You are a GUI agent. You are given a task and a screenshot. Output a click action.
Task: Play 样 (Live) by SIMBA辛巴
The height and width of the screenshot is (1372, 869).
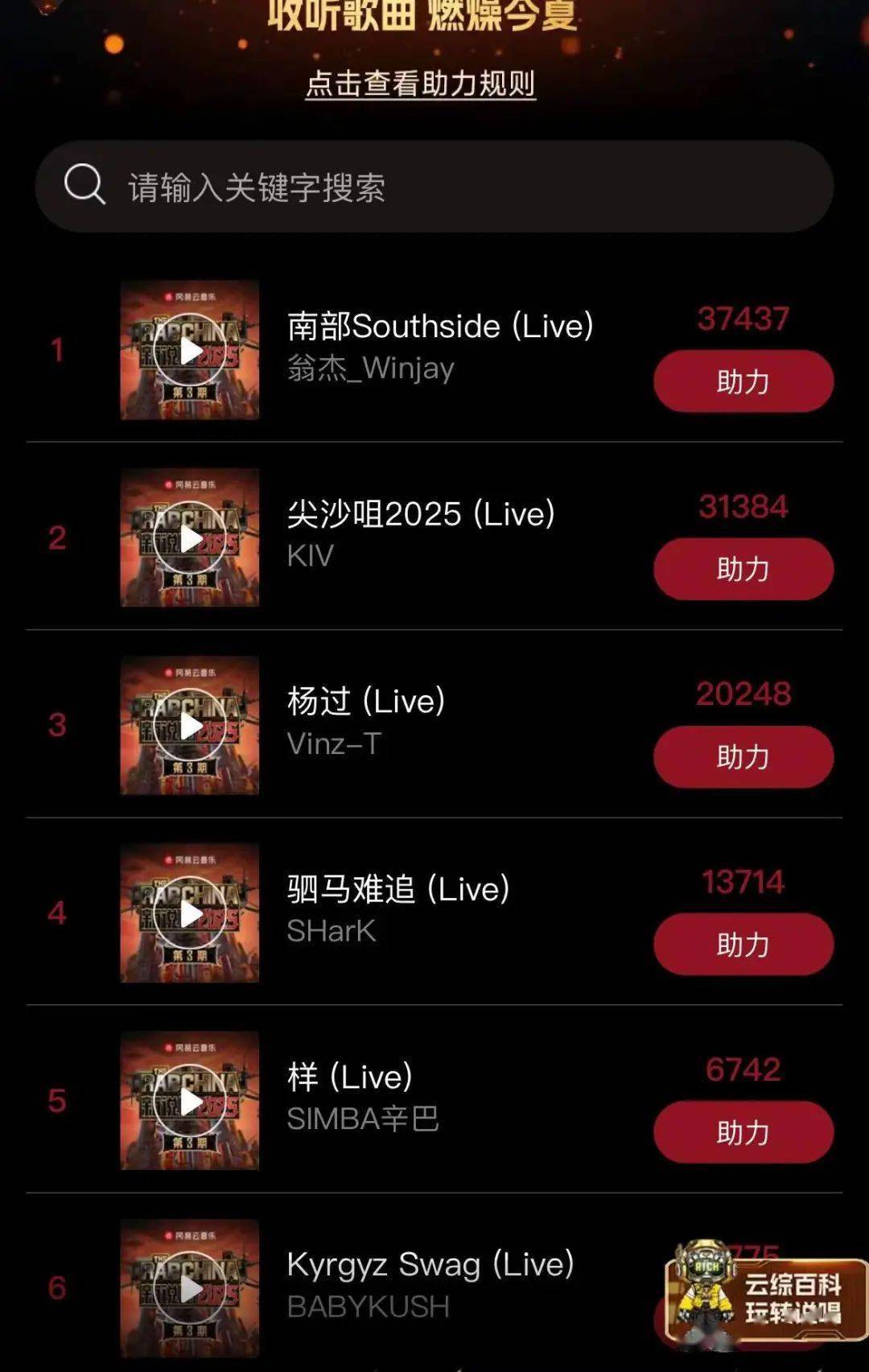[x=190, y=1101]
